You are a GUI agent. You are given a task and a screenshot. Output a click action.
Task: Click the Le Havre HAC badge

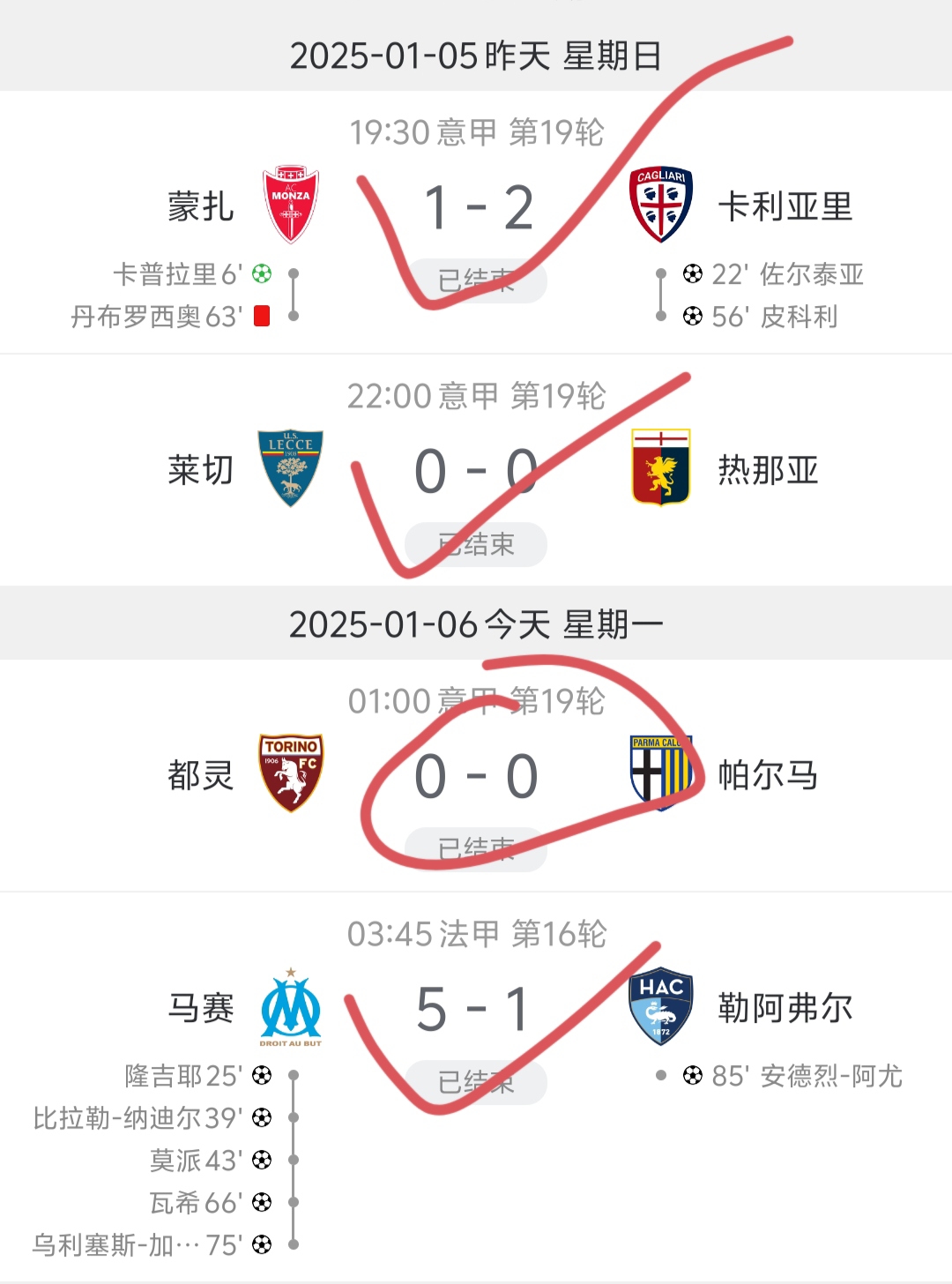click(x=659, y=1005)
